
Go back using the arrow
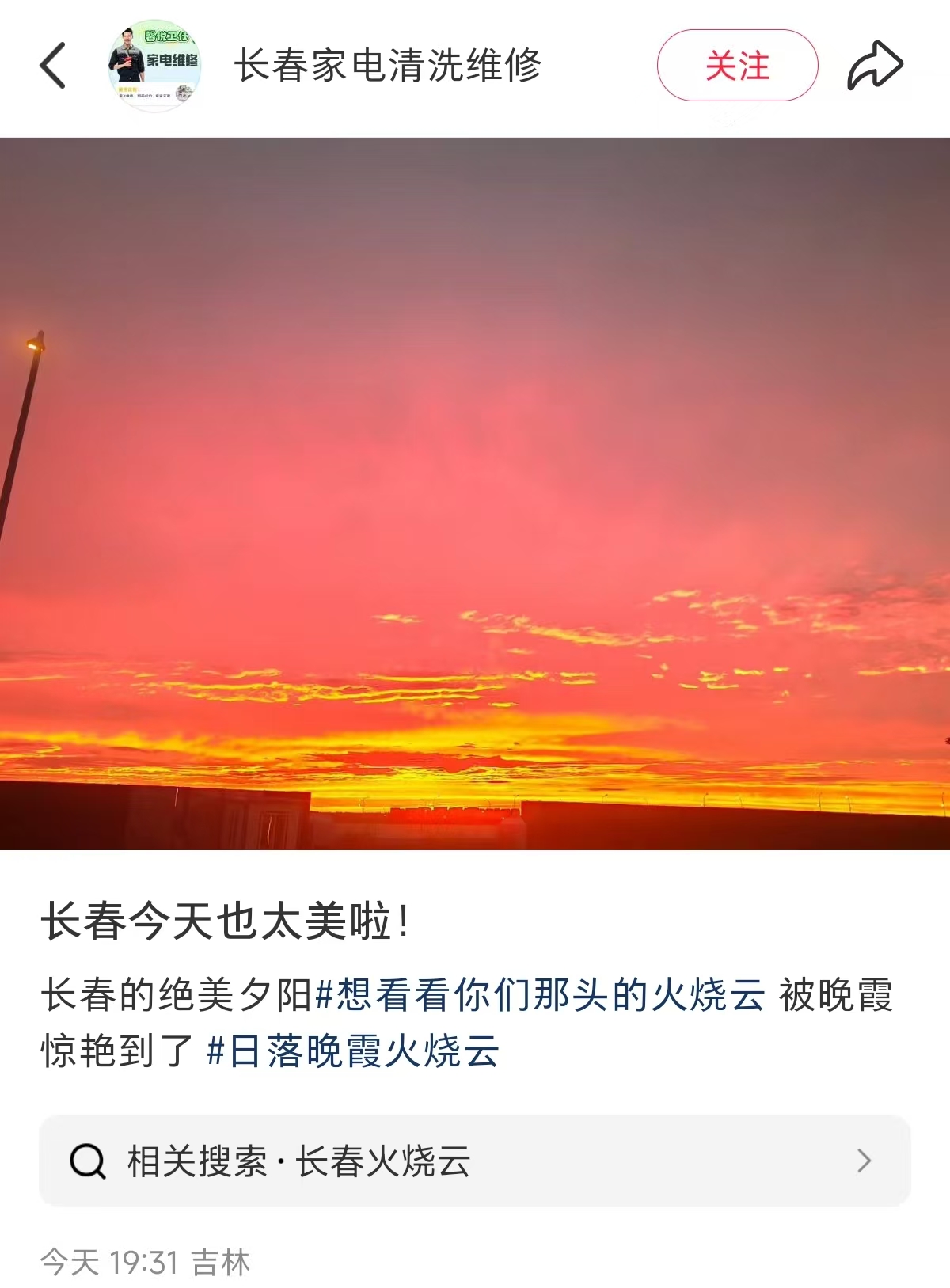tap(53, 65)
